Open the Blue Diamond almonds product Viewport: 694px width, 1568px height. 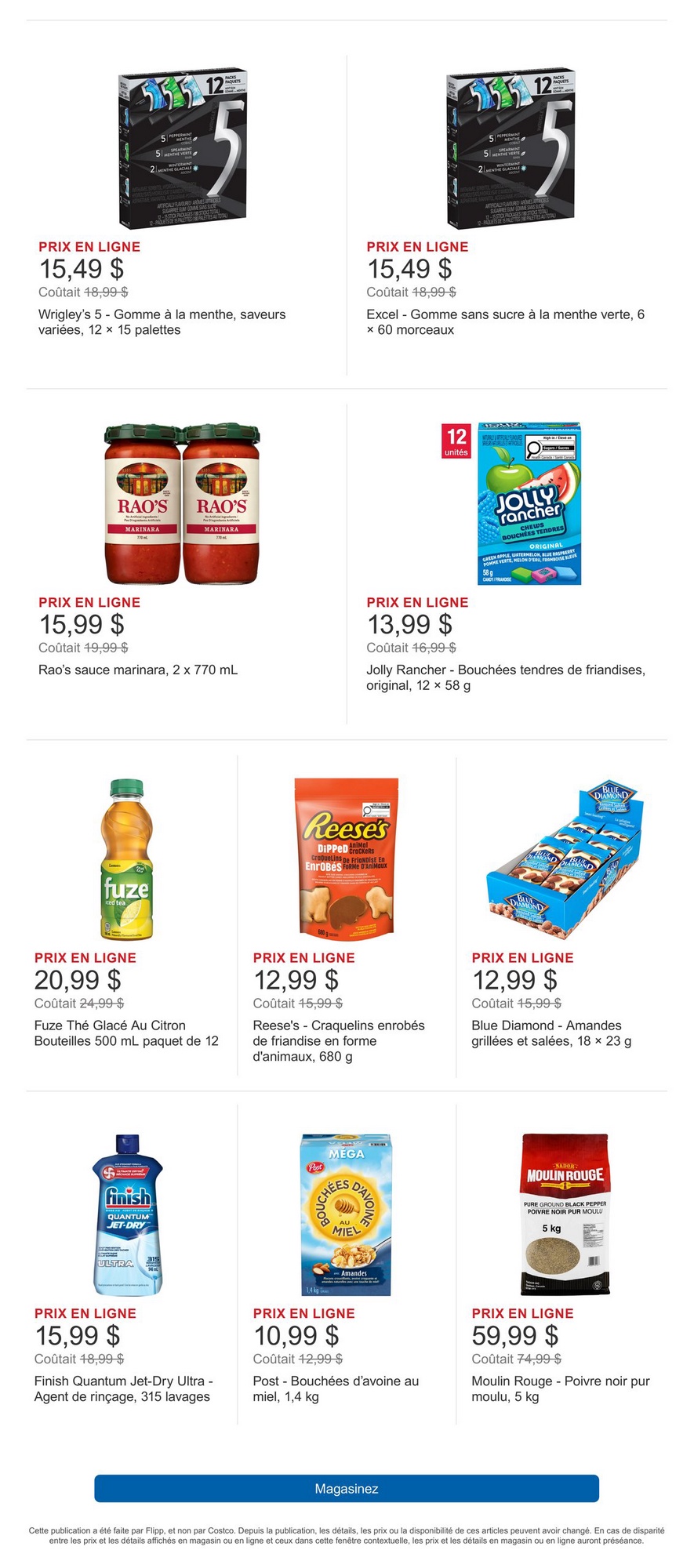[x=565, y=859]
